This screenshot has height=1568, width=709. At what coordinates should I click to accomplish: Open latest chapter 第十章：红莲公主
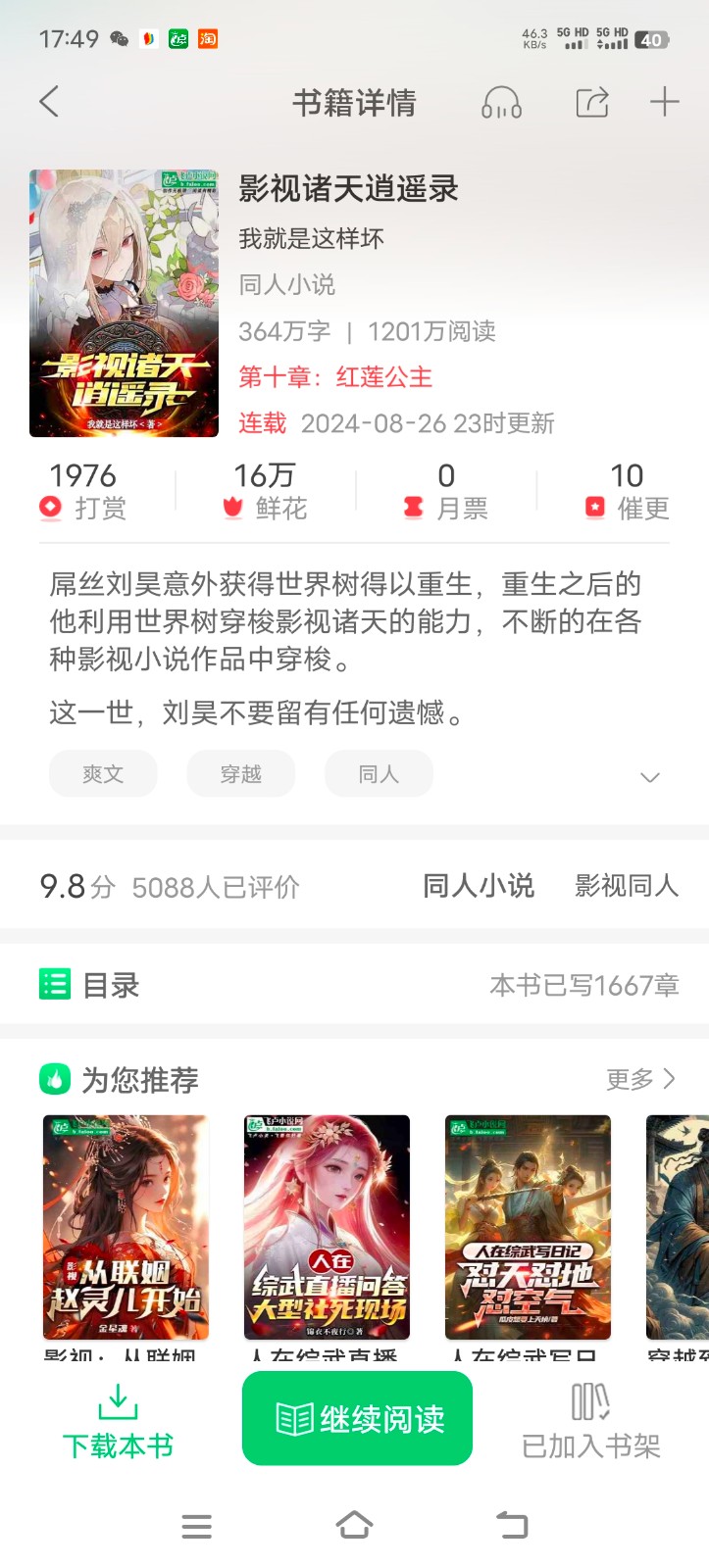(x=335, y=377)
